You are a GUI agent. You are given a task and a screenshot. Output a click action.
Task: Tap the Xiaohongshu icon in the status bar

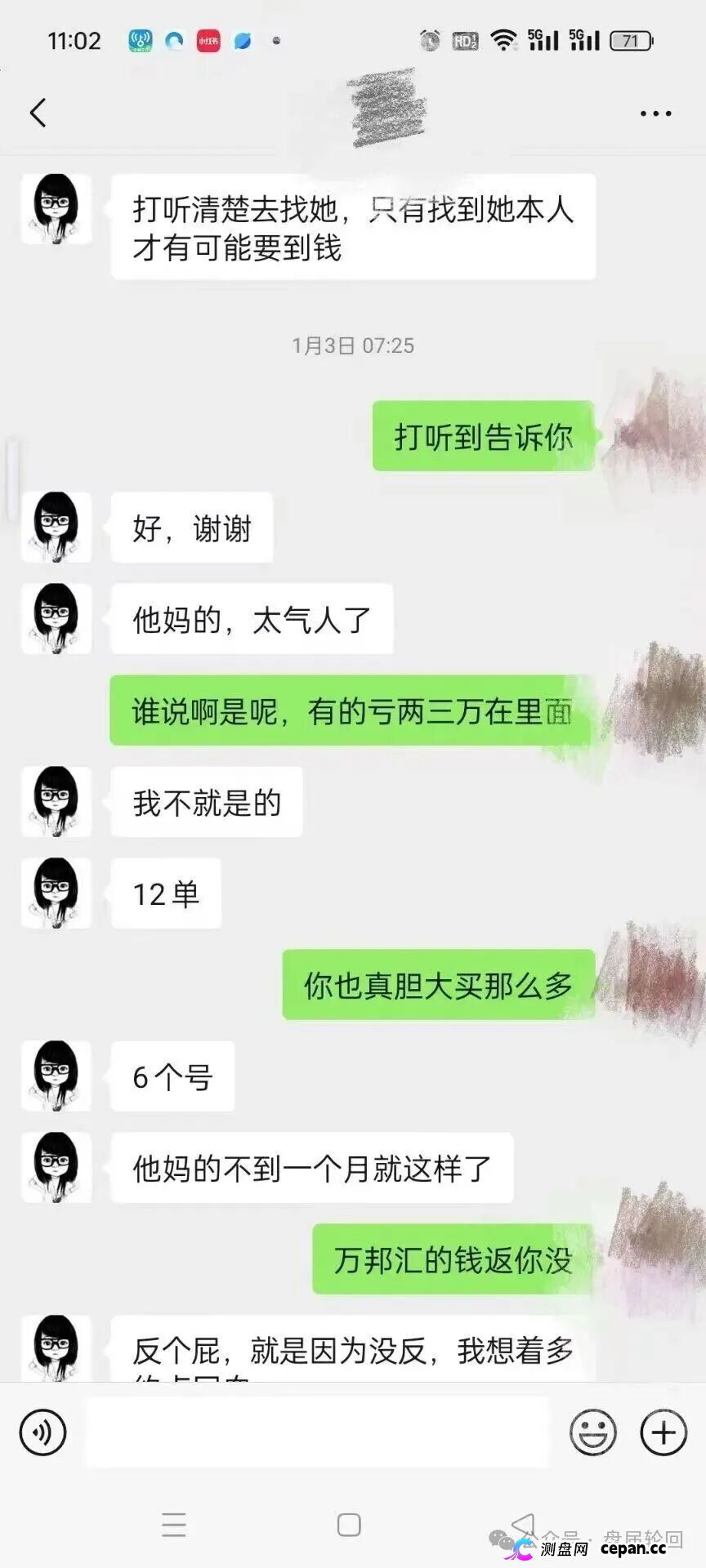click(208, 40)
